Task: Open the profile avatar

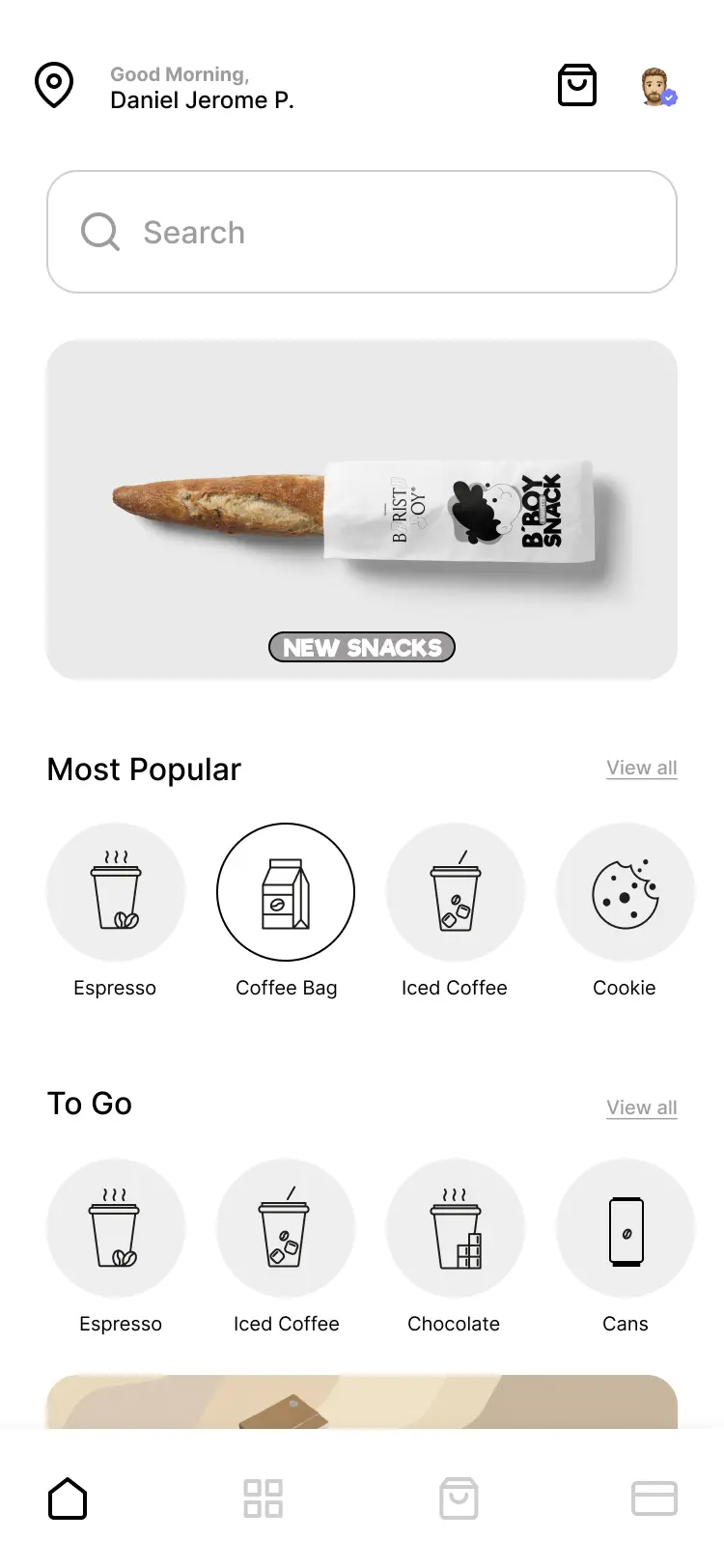Action: click(x=658, y=87)
